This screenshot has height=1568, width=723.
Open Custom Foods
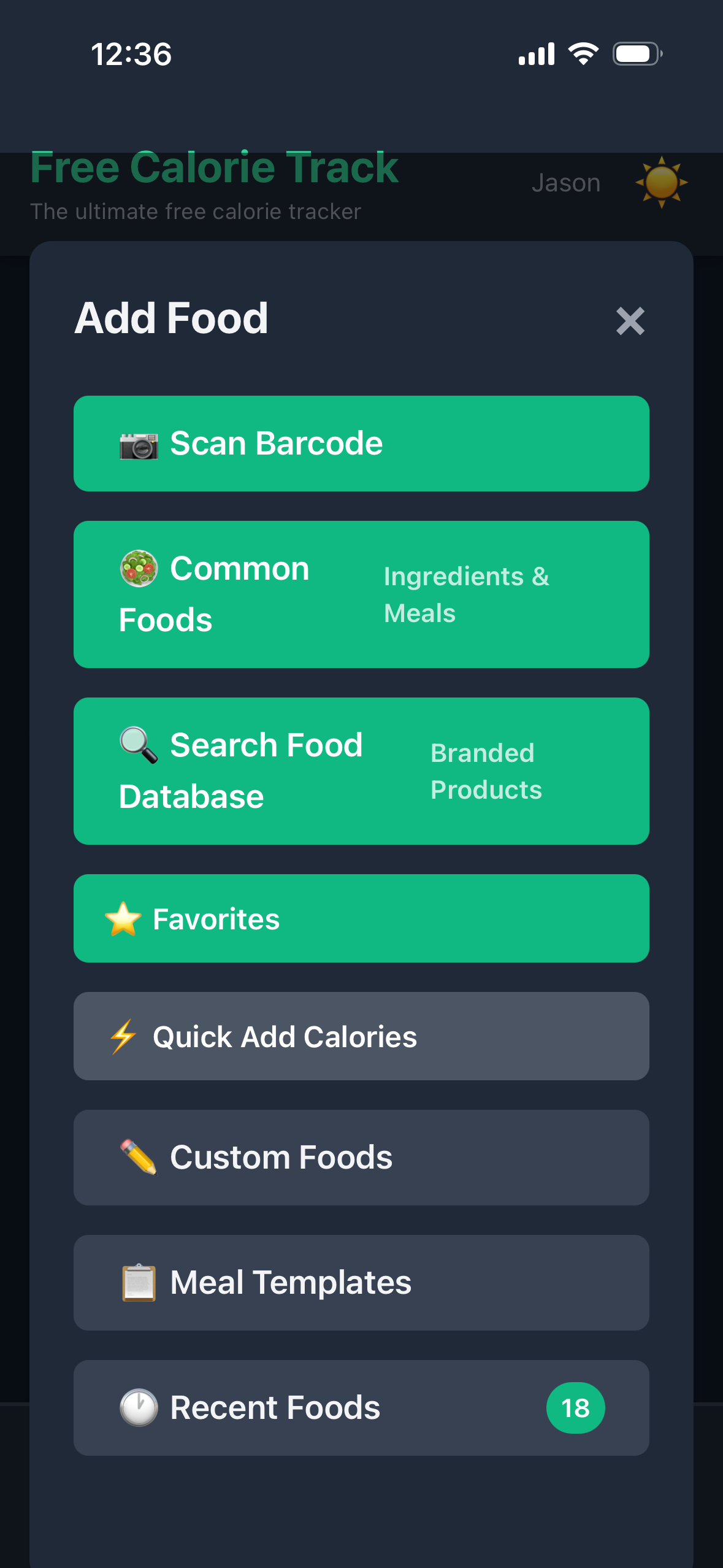(361, 1157)
